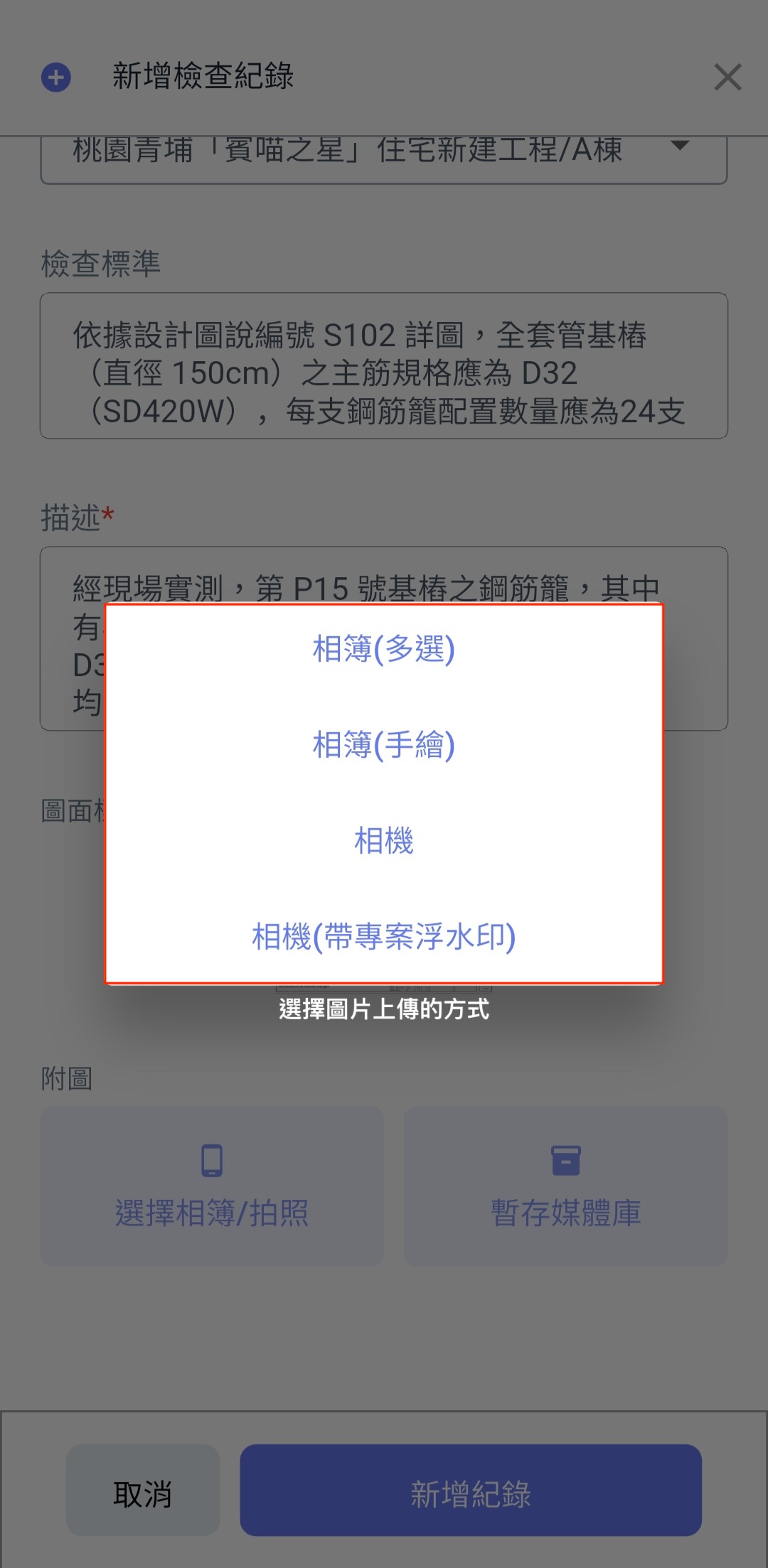Viewport: 768px width, 1568px height.
Task: Choose 相簿(手繪) from the popup
Action: [x=384, y=746]
